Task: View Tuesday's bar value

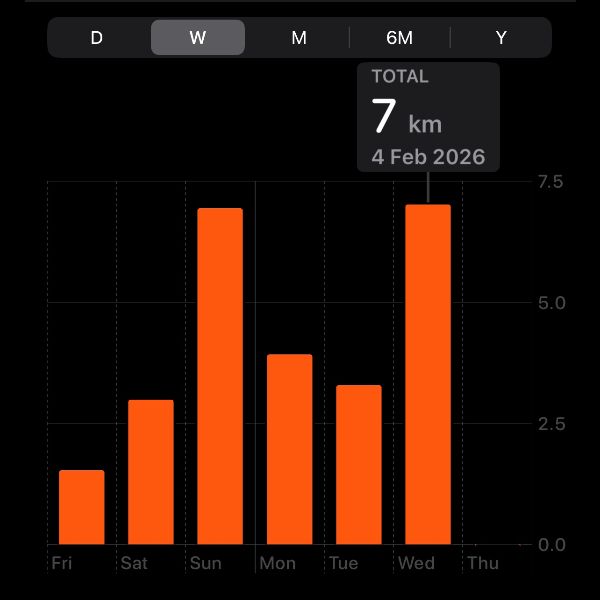Action: coord(359,464)
